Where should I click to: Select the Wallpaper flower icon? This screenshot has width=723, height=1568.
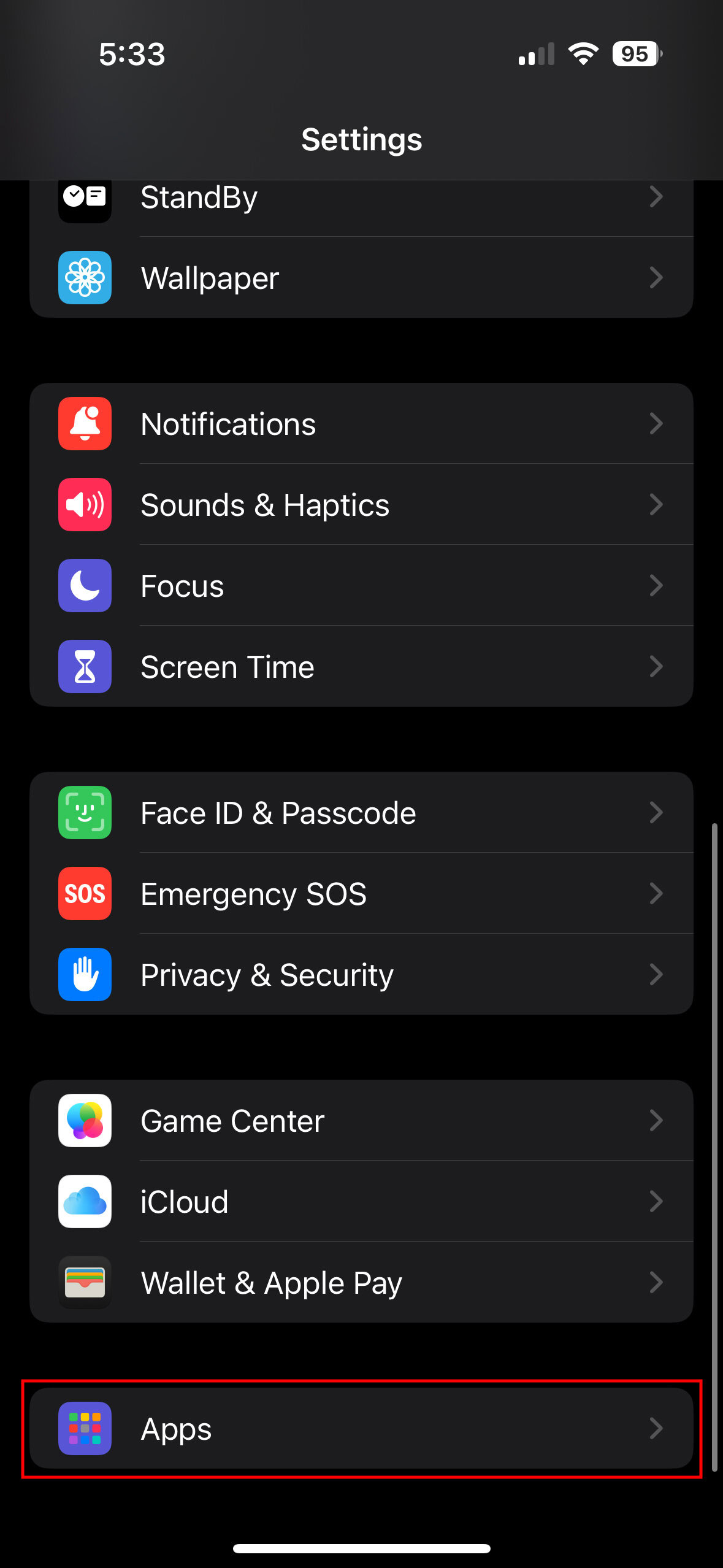85,278
